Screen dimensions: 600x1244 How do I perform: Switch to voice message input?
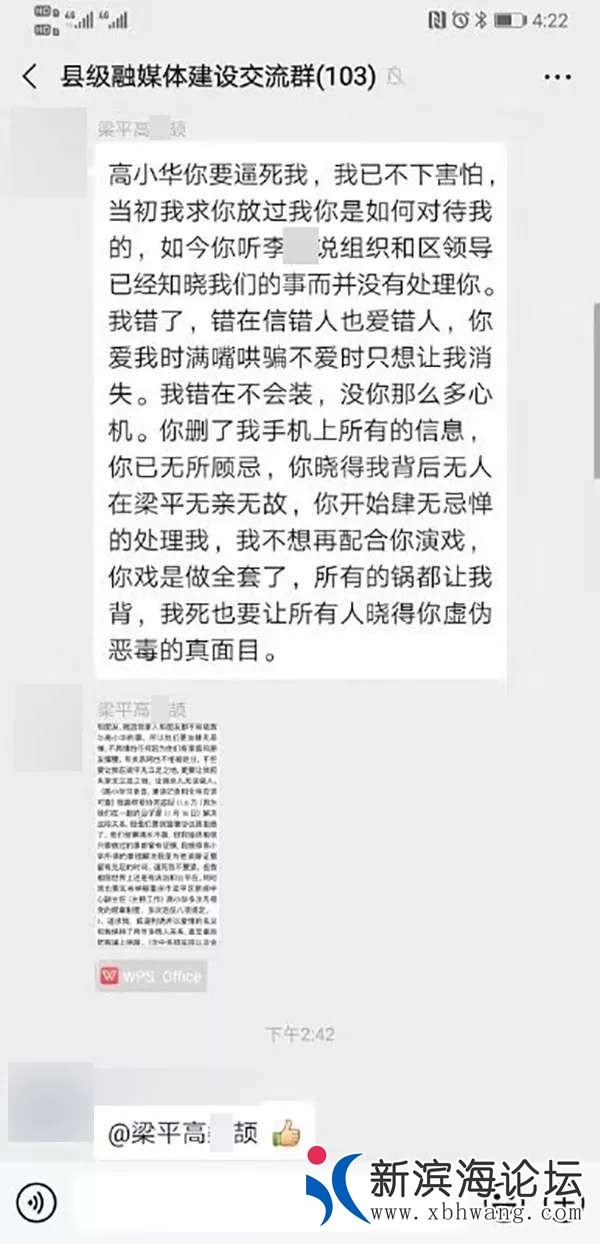[x=37, y=1199]
